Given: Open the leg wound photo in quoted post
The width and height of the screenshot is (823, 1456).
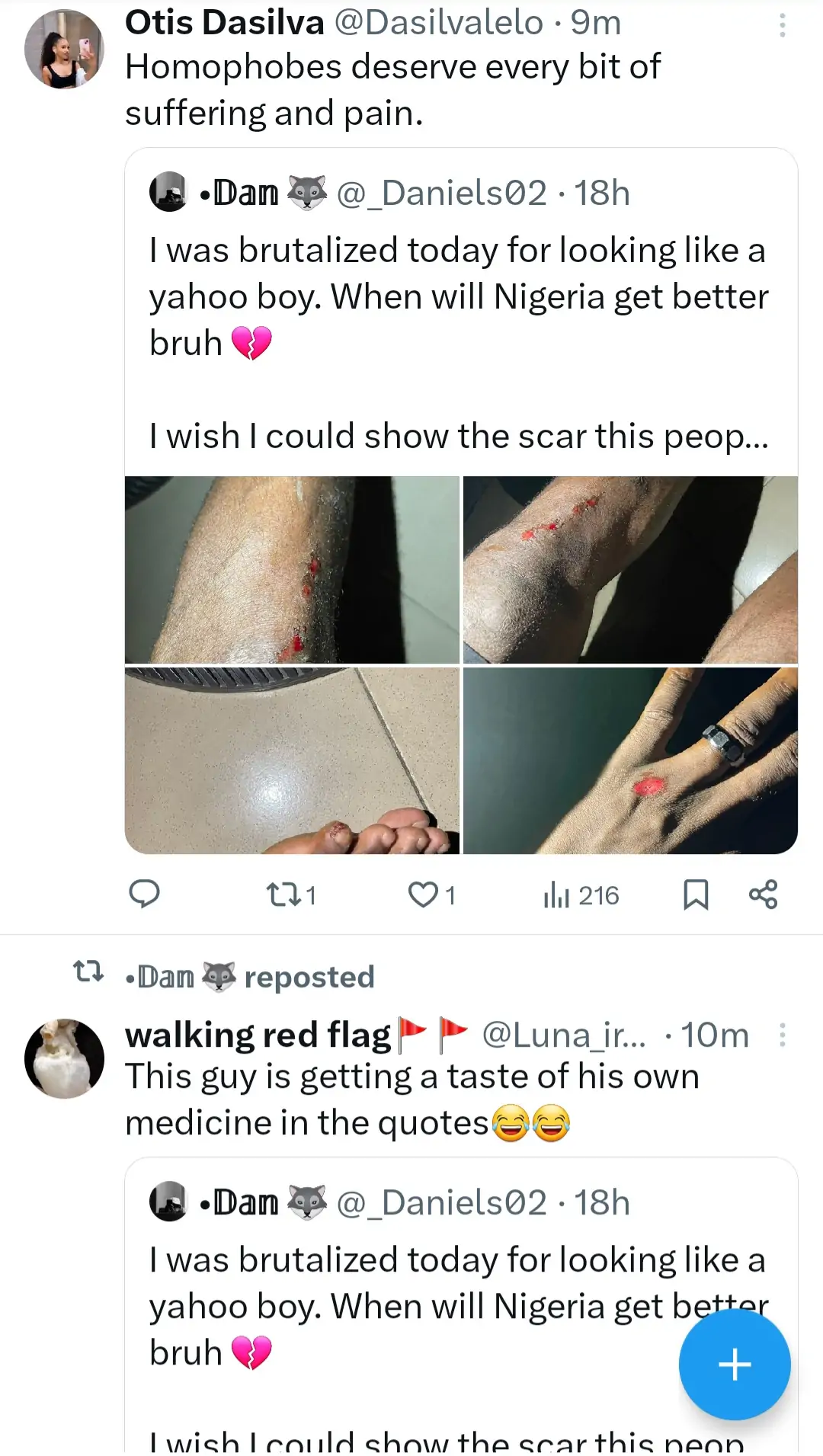Looking at the screenshot, I should (x=292, y=569).
